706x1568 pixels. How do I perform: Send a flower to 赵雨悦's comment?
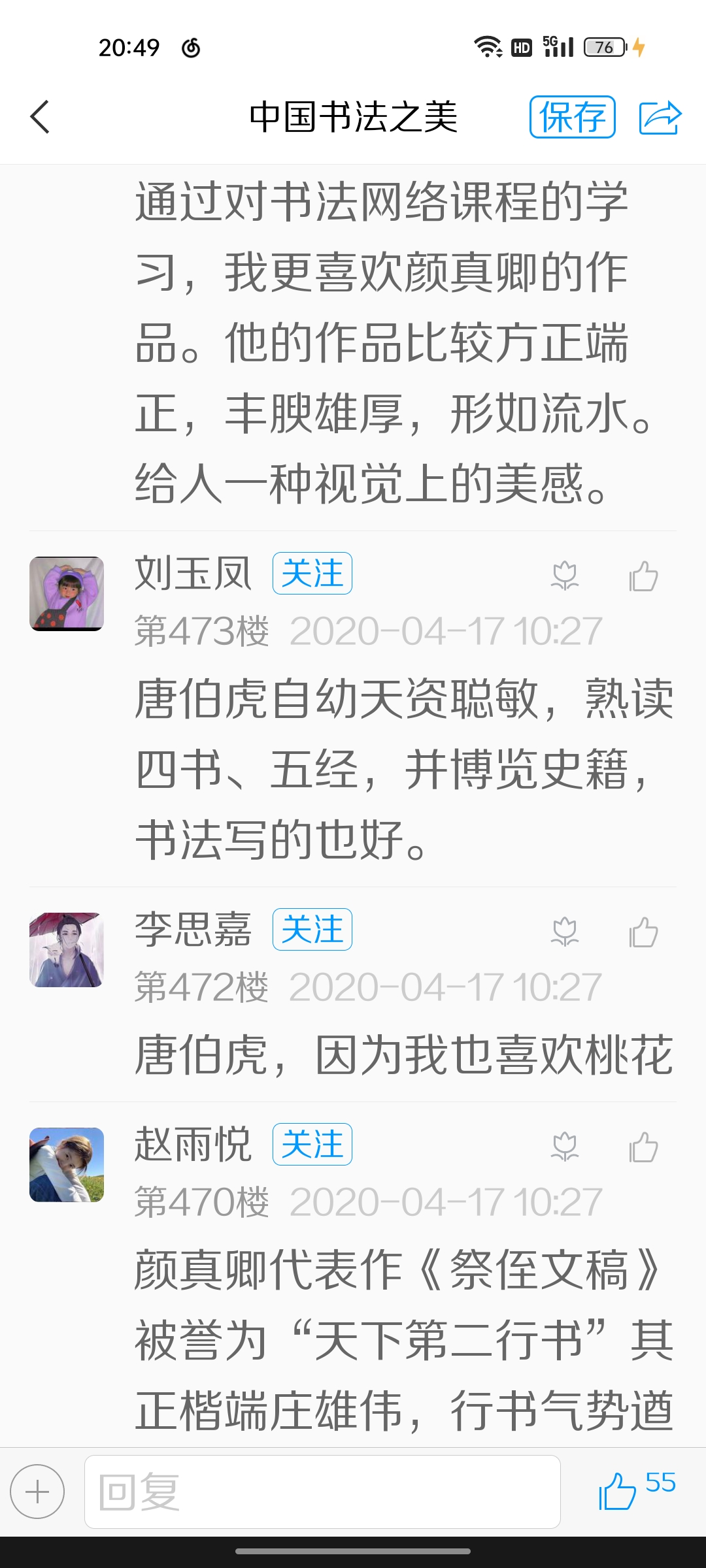pyautogui.click(x=565, y=1147)
